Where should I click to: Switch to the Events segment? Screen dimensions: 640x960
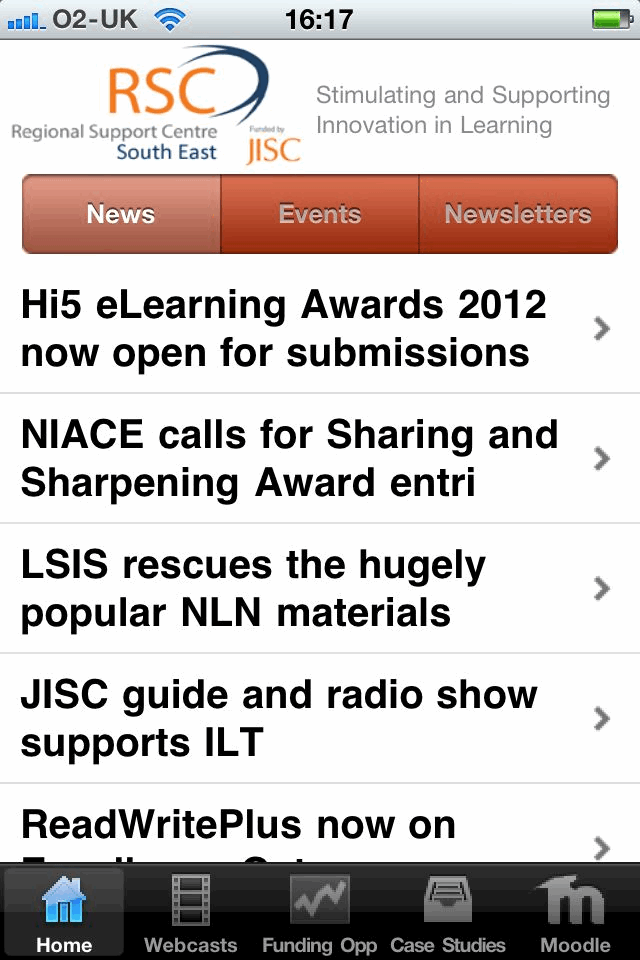[x=320, y=214]
